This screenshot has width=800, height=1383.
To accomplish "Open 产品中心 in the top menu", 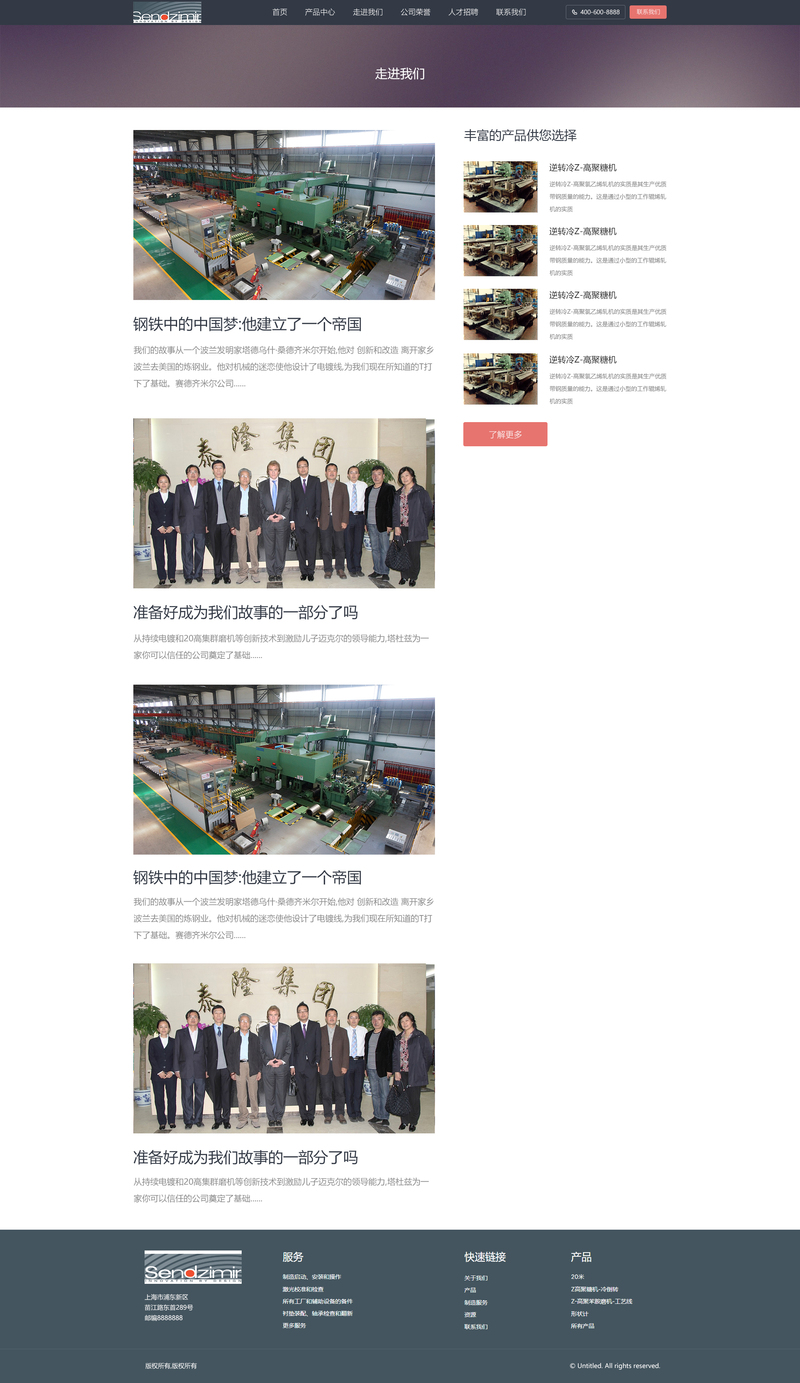I will coord(320,12).
